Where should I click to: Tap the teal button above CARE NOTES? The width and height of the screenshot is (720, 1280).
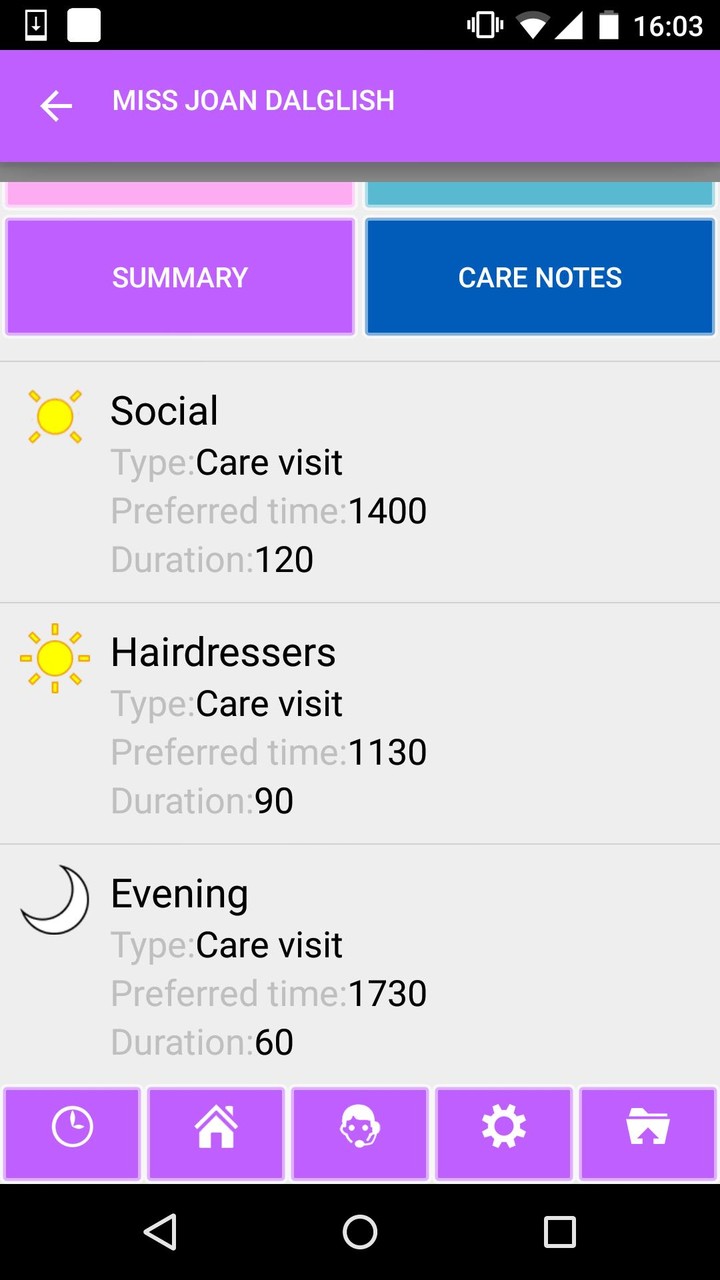click(x=539, y=190)
